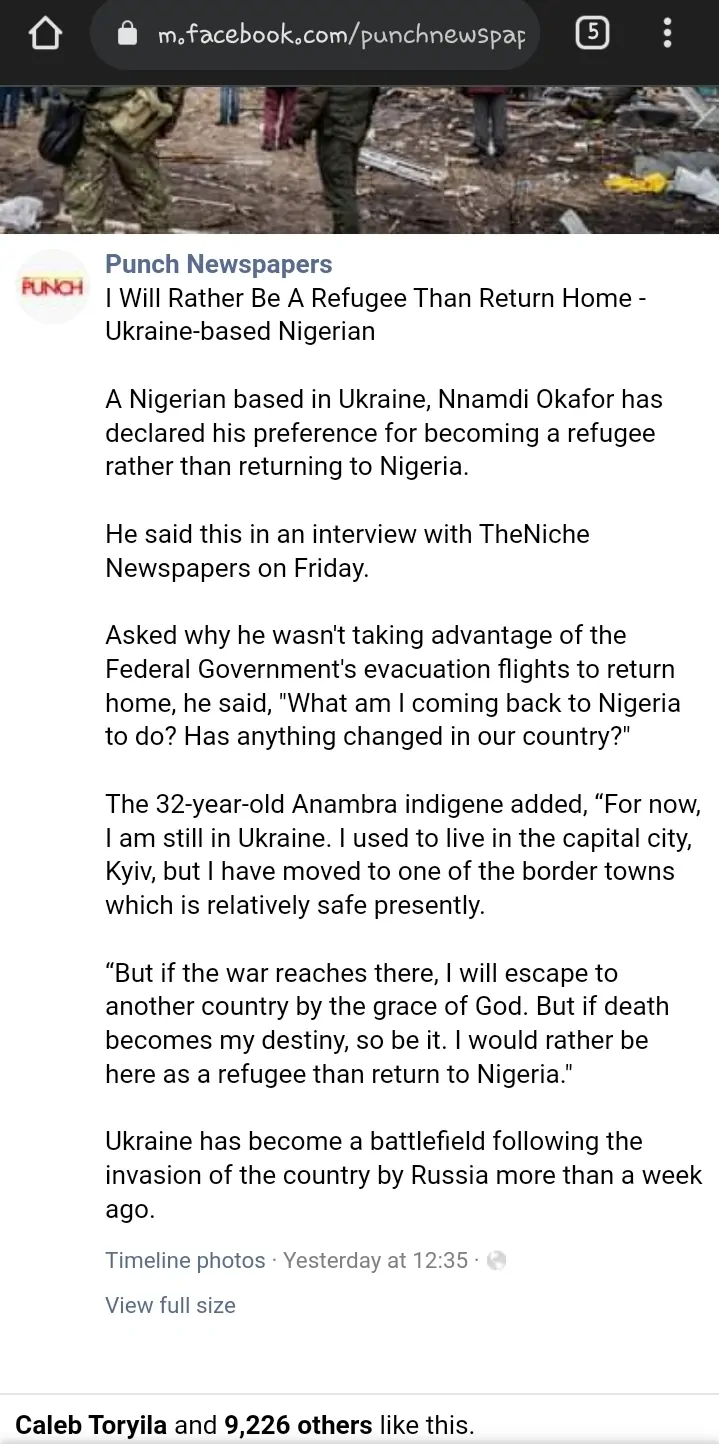Open the browser overflow menu
This screenshot has width=719, height=1444.
click(667, 35)
